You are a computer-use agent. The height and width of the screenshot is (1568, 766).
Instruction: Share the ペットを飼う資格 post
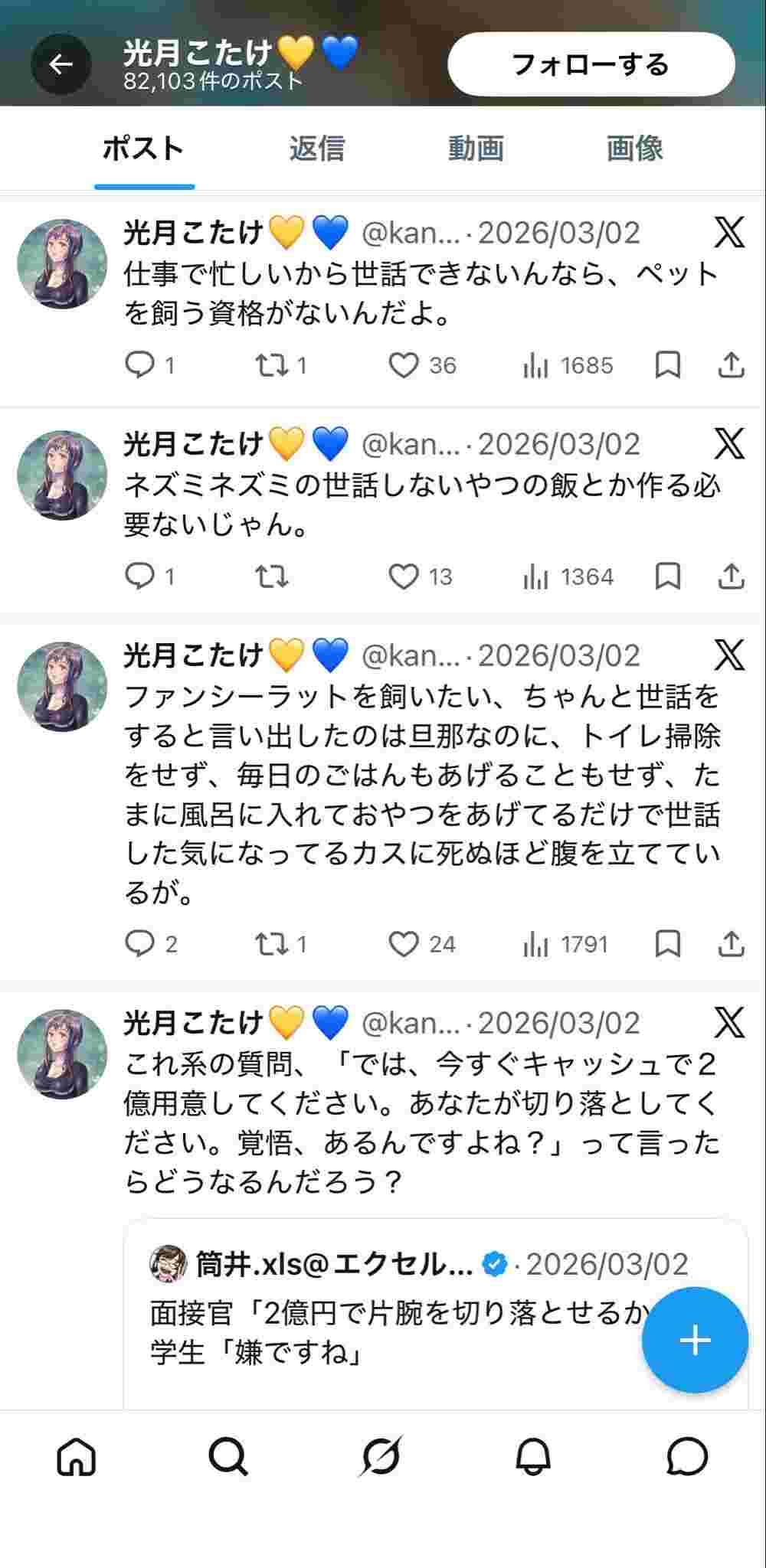point(732,366)
